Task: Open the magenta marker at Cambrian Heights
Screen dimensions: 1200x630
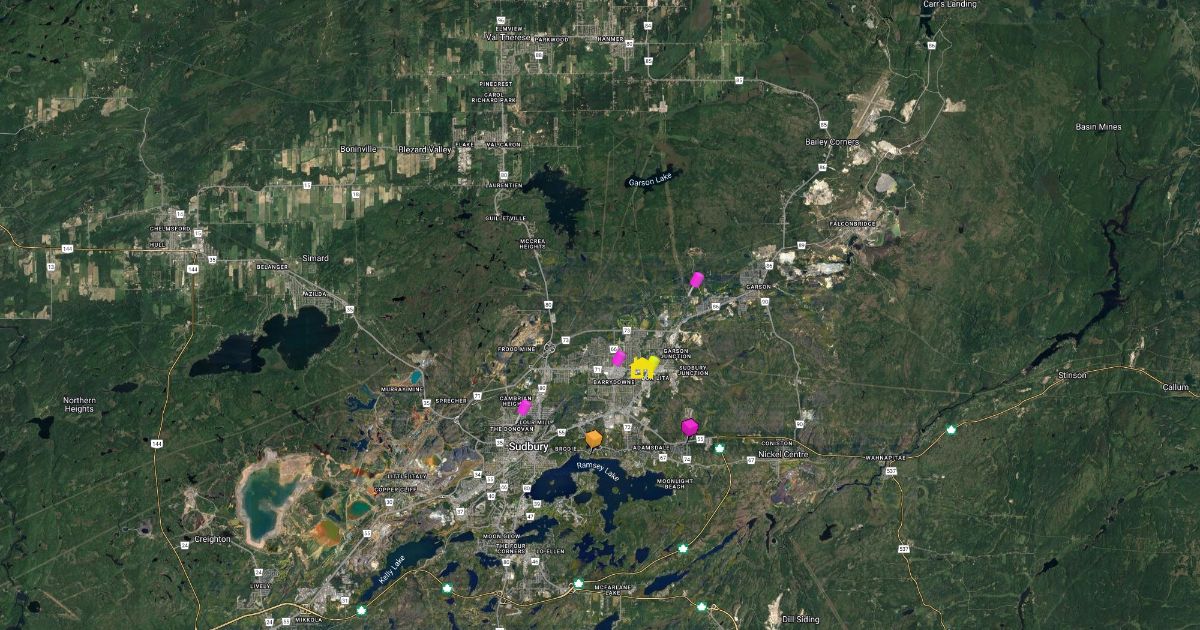Action: tap(523, 407)
